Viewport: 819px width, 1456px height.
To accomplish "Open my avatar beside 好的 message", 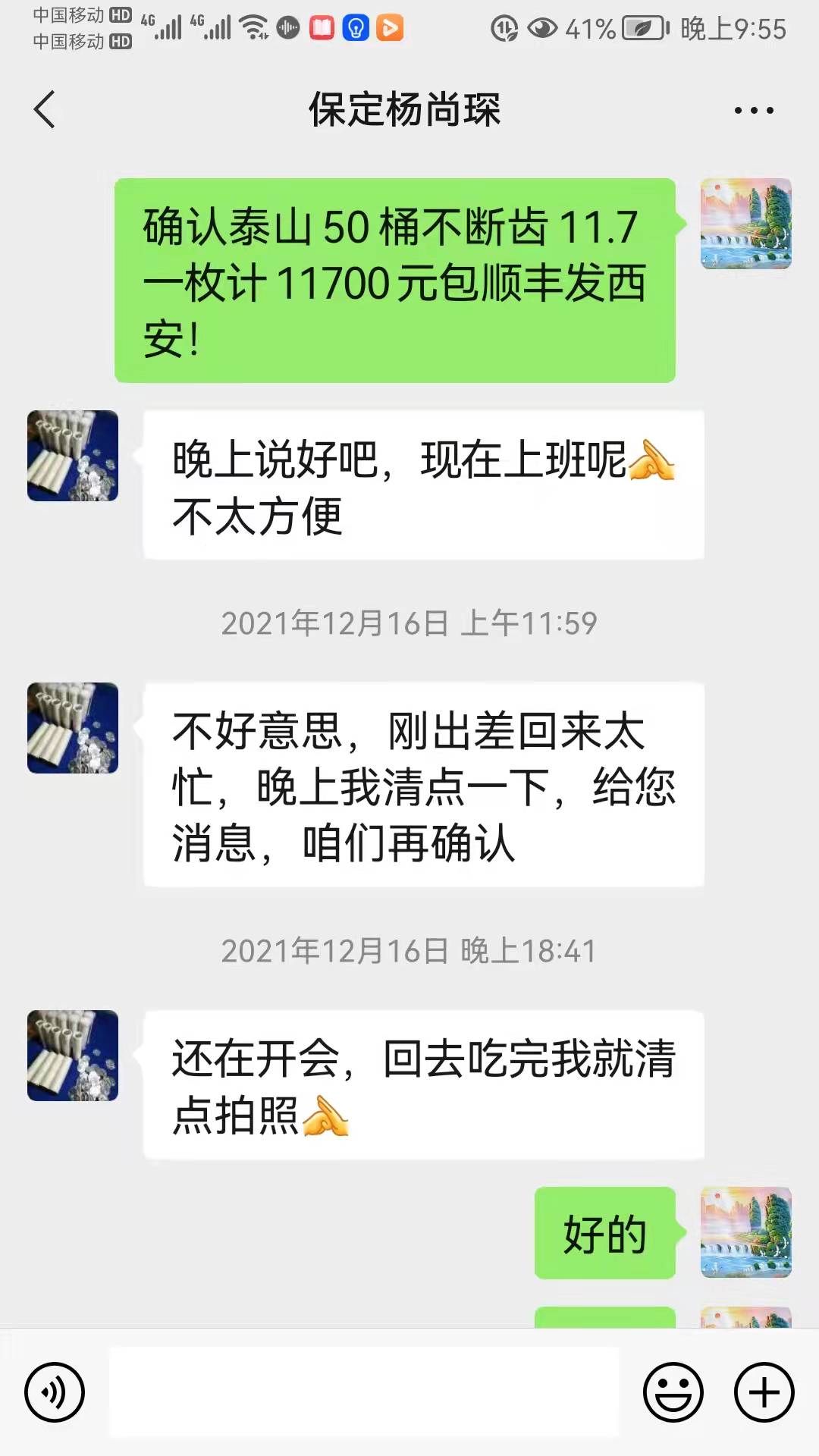I will [x=746, y=1232].
